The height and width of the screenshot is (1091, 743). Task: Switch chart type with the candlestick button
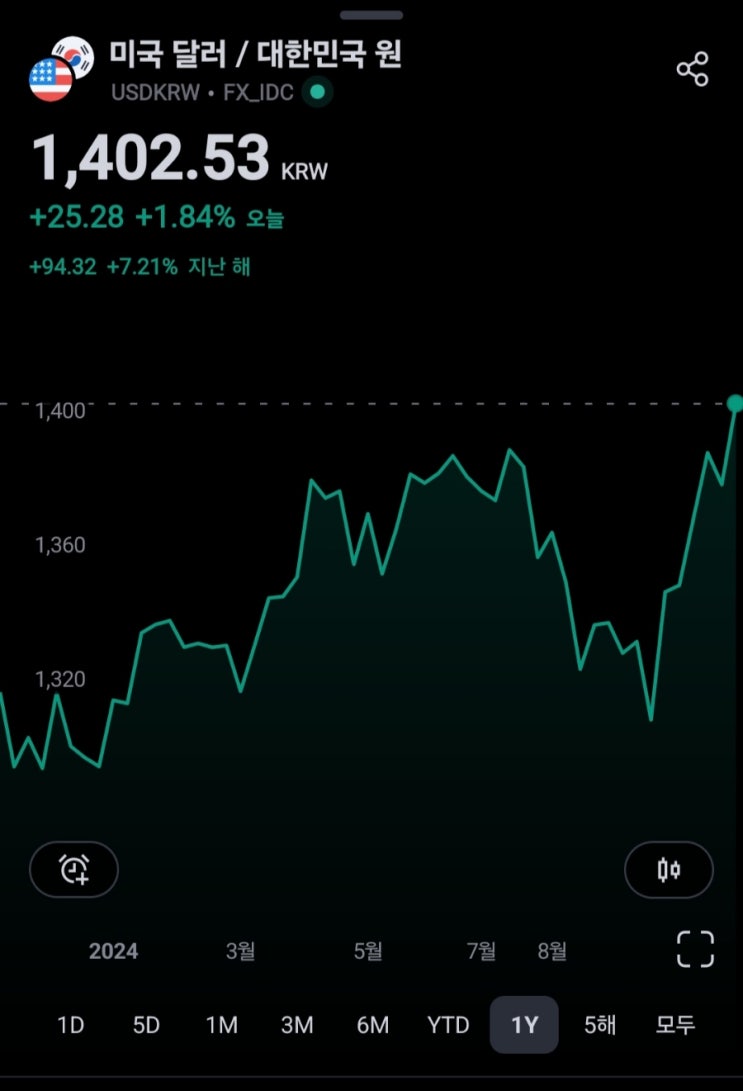(668, 869)
